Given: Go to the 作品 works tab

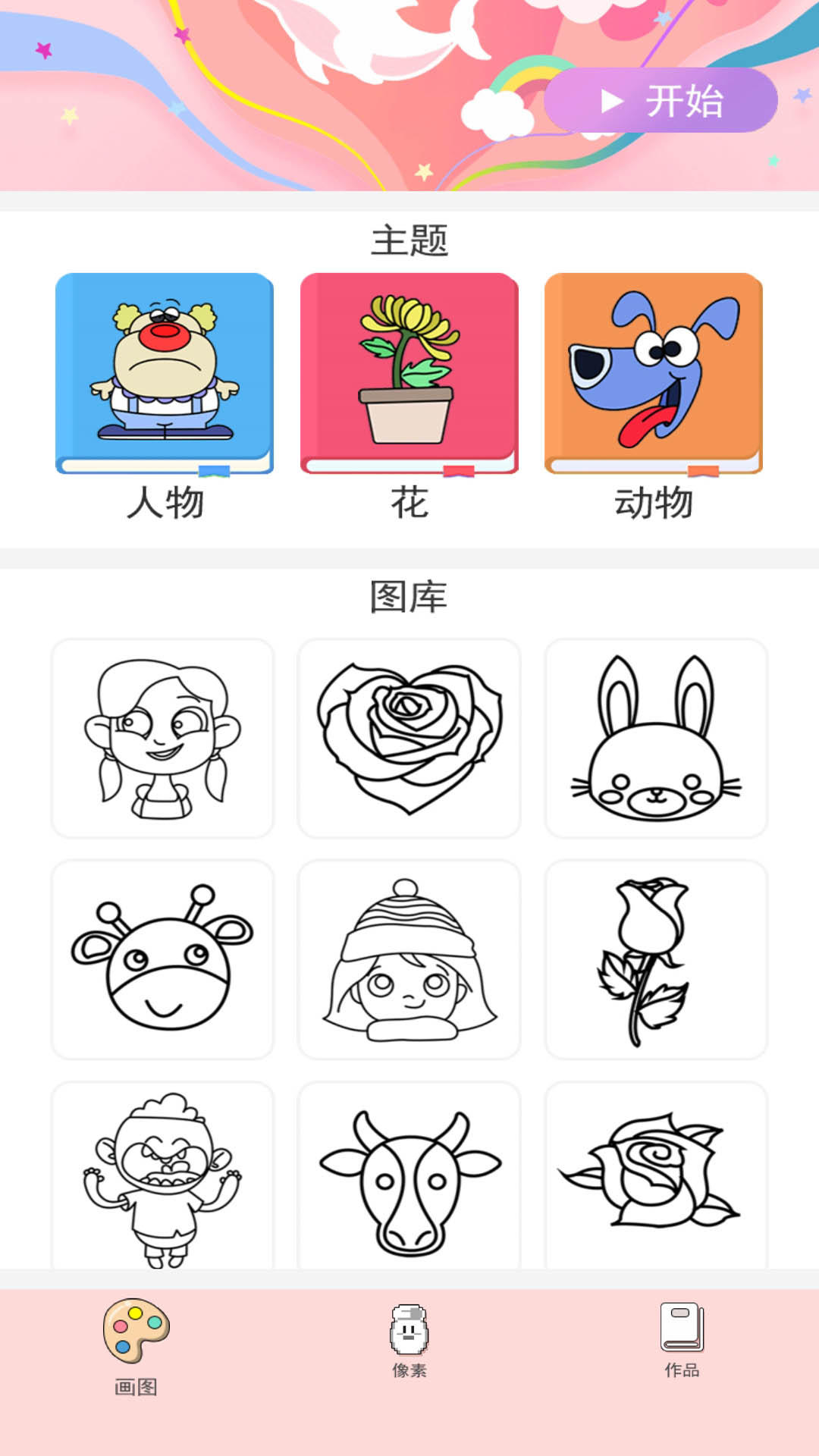Looking at the screenshot, I should 682,1341.
